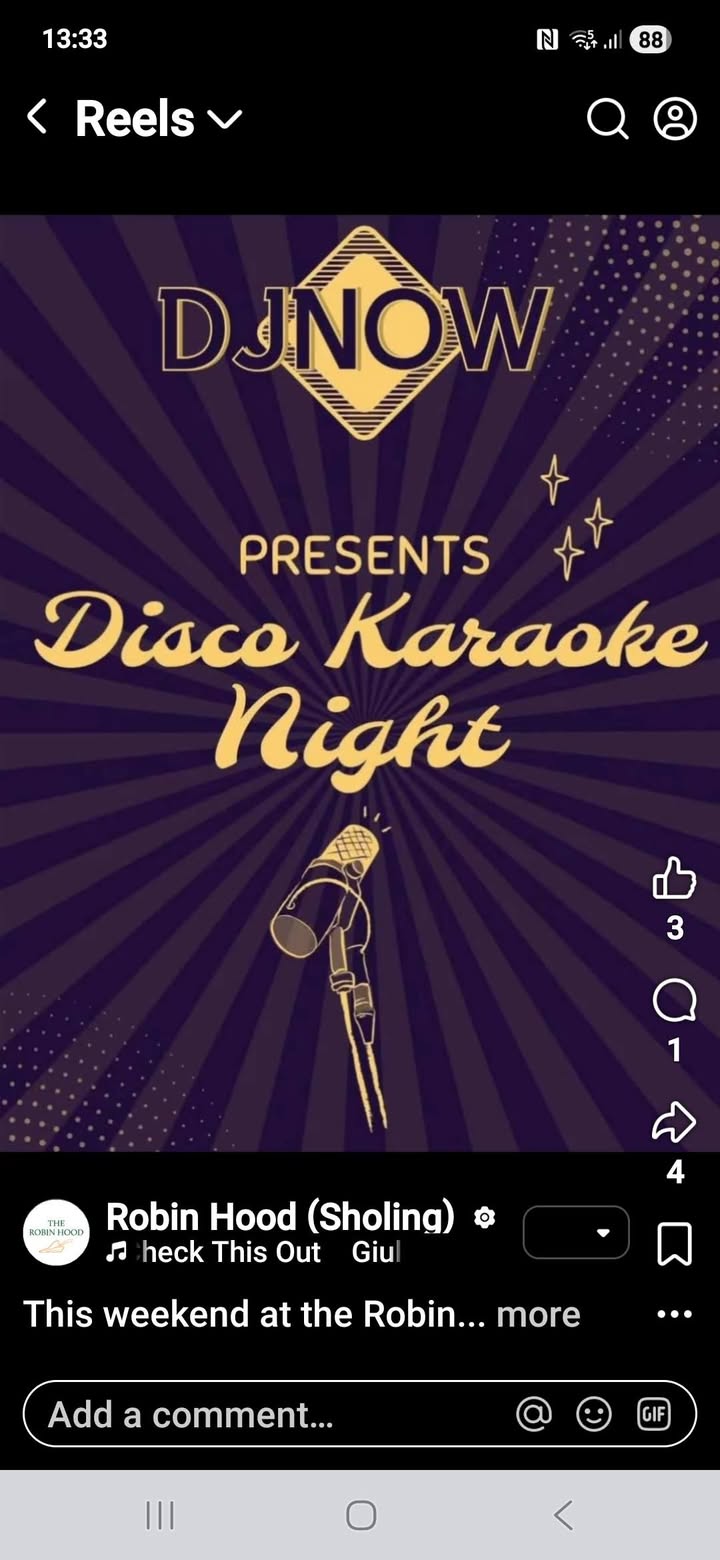
Task: Save the reel with bookmark icon
Action: pos(674,1245)
